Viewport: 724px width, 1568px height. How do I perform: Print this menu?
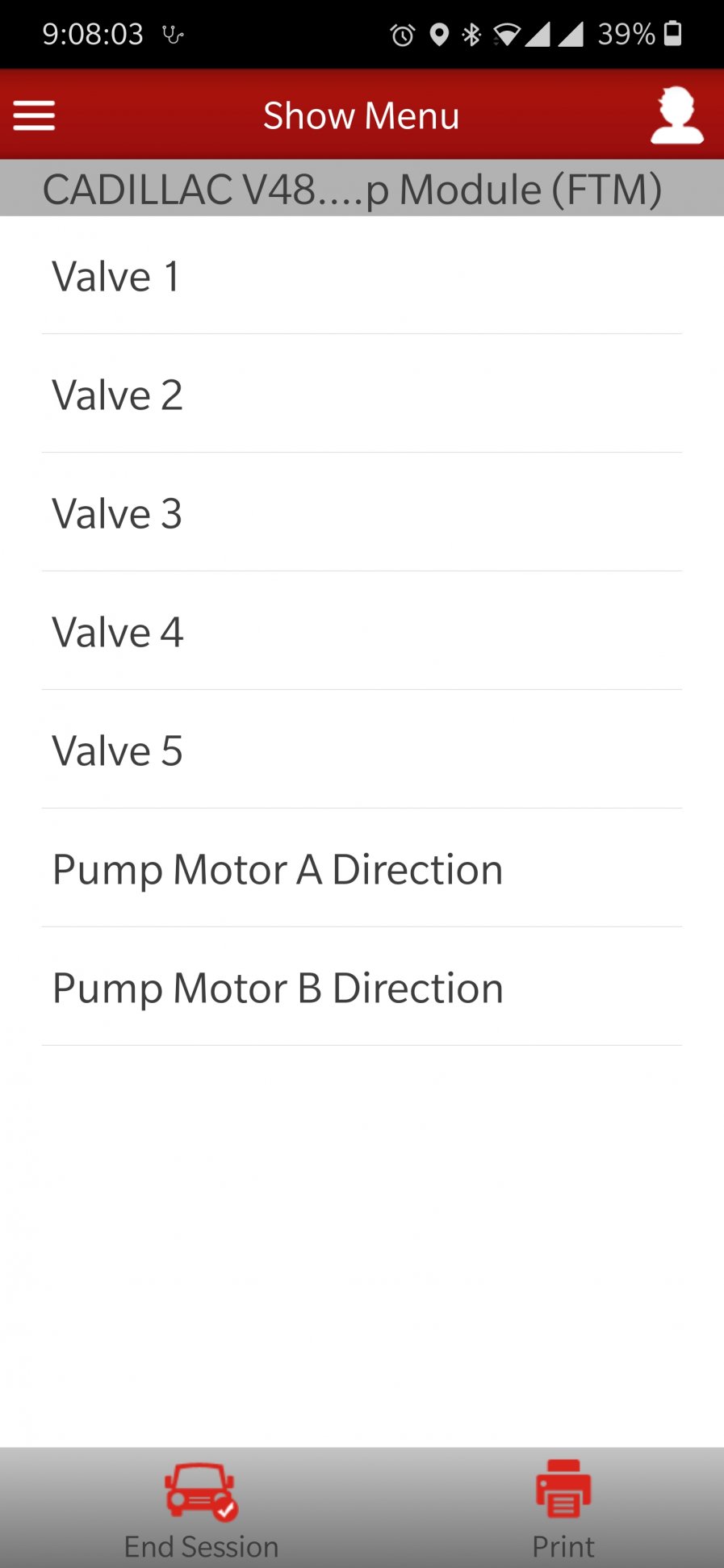[563, 1509]
